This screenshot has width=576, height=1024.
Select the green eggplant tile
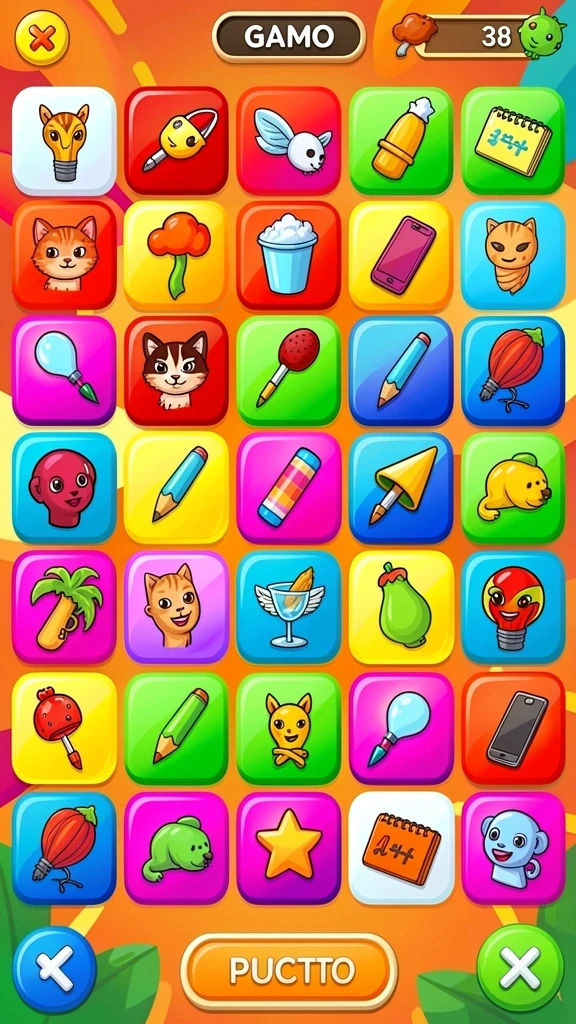[x=401, y=607]
